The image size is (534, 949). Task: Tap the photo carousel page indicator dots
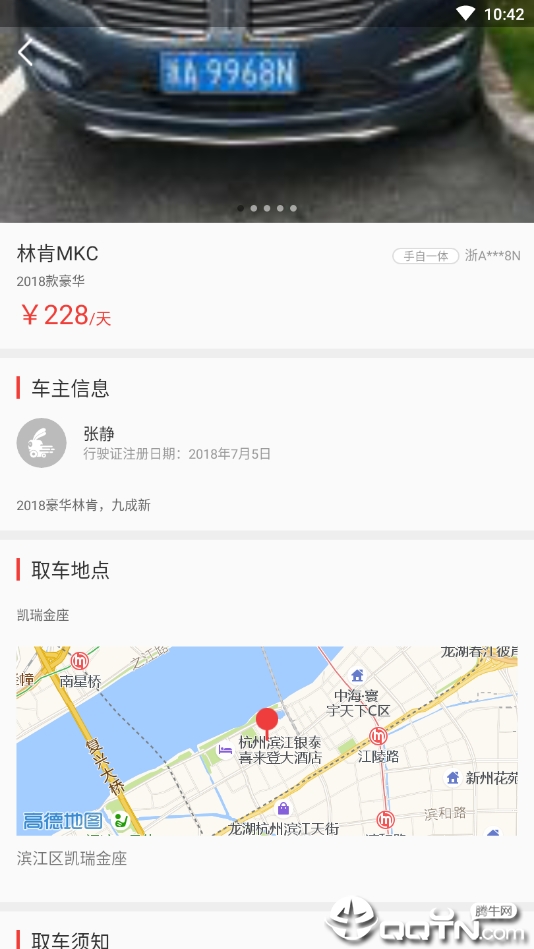pos(267,208)
